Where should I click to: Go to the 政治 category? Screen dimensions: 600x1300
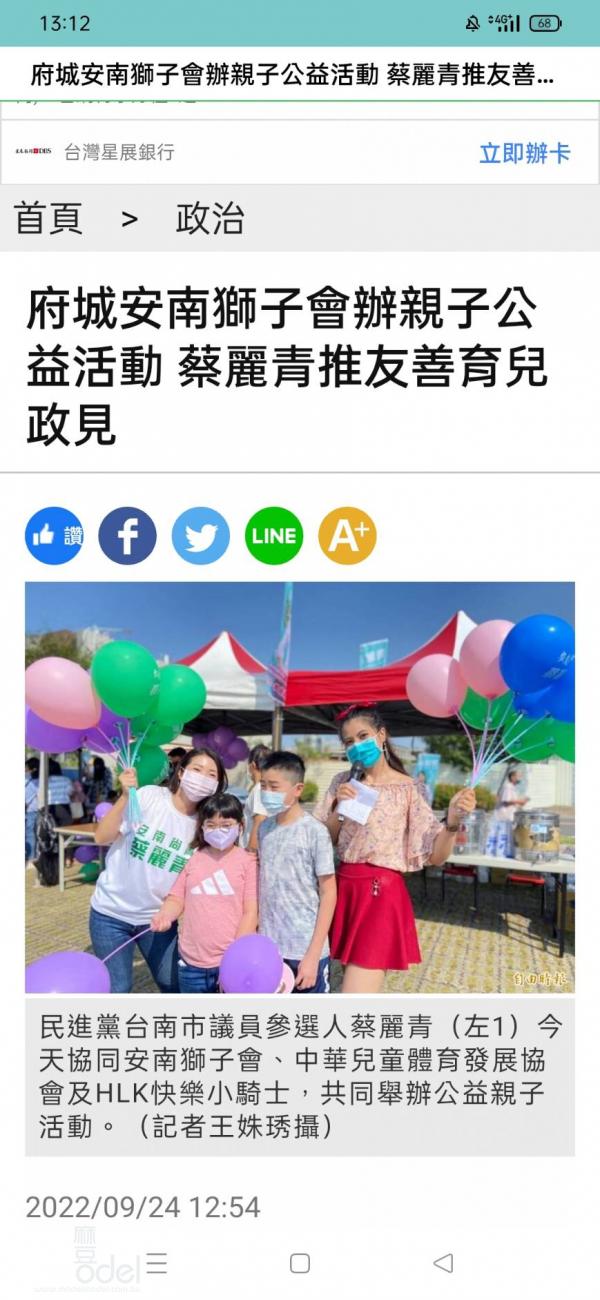coord(210,219)
